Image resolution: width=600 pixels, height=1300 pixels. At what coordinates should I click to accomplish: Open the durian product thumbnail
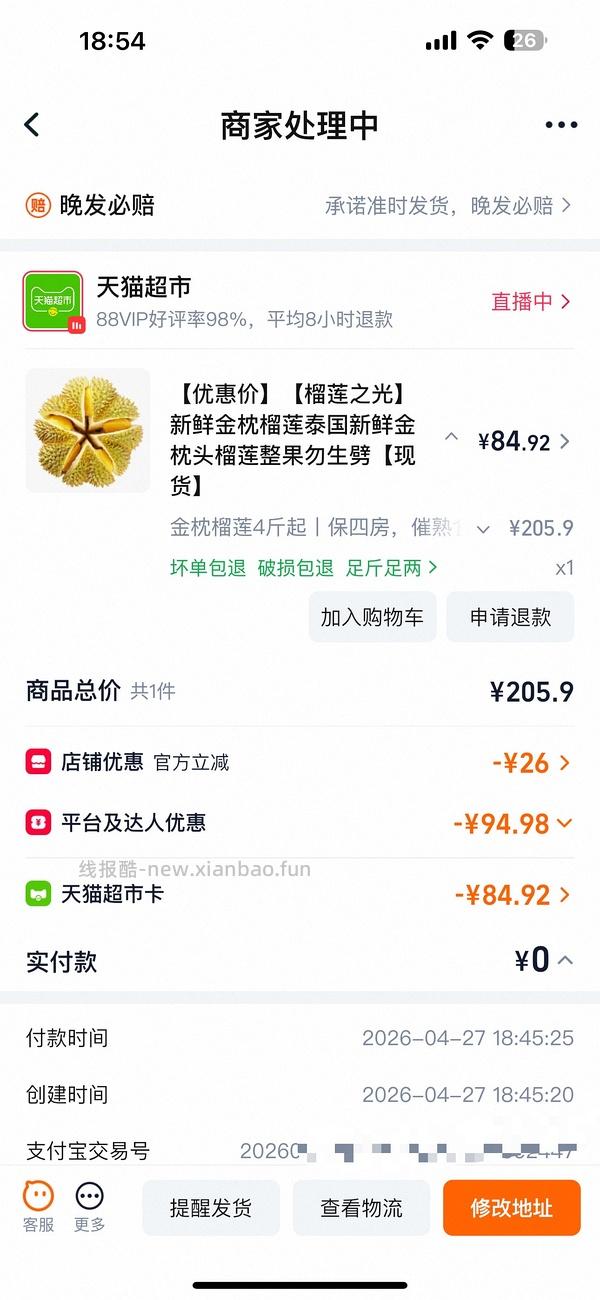click(x=88, y=431)
